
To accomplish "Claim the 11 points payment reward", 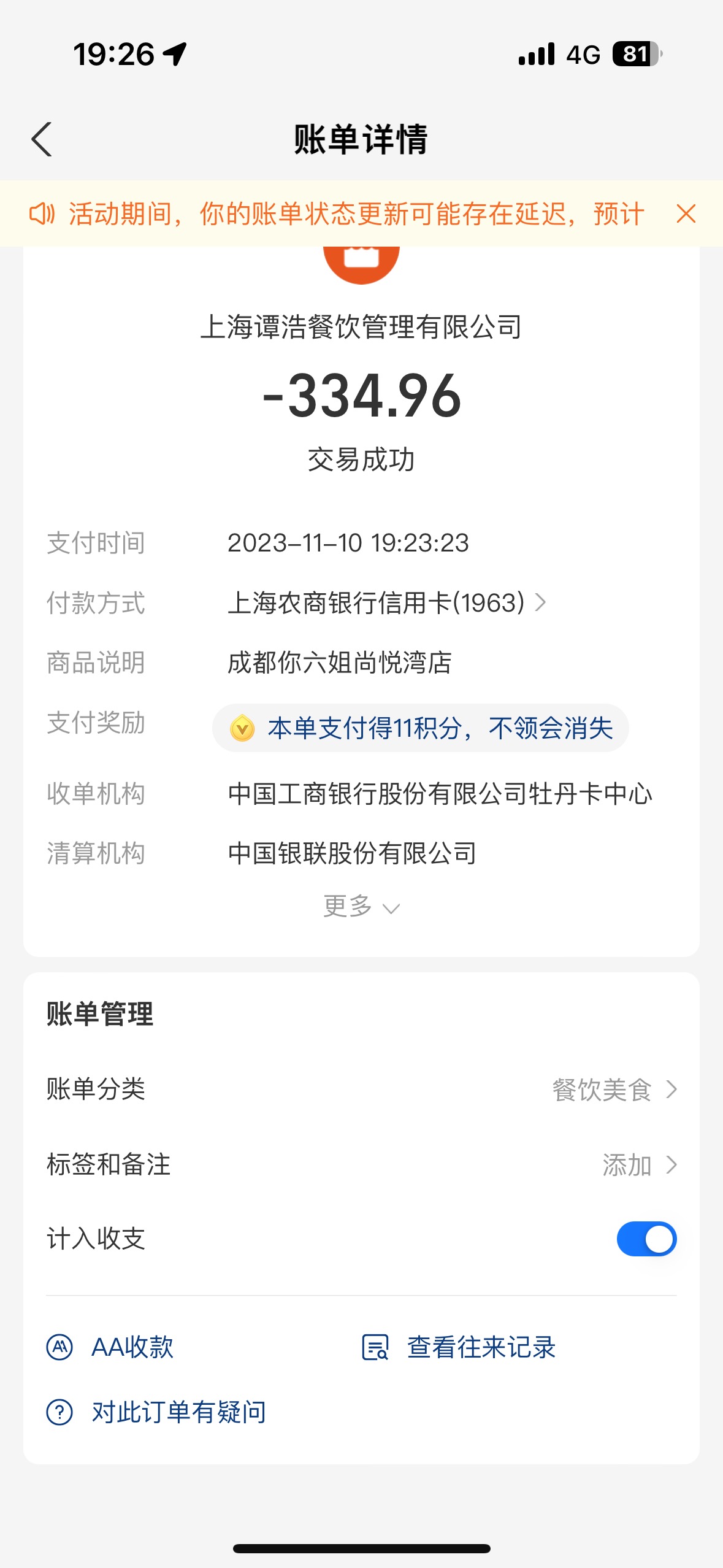I will point(420,728).
